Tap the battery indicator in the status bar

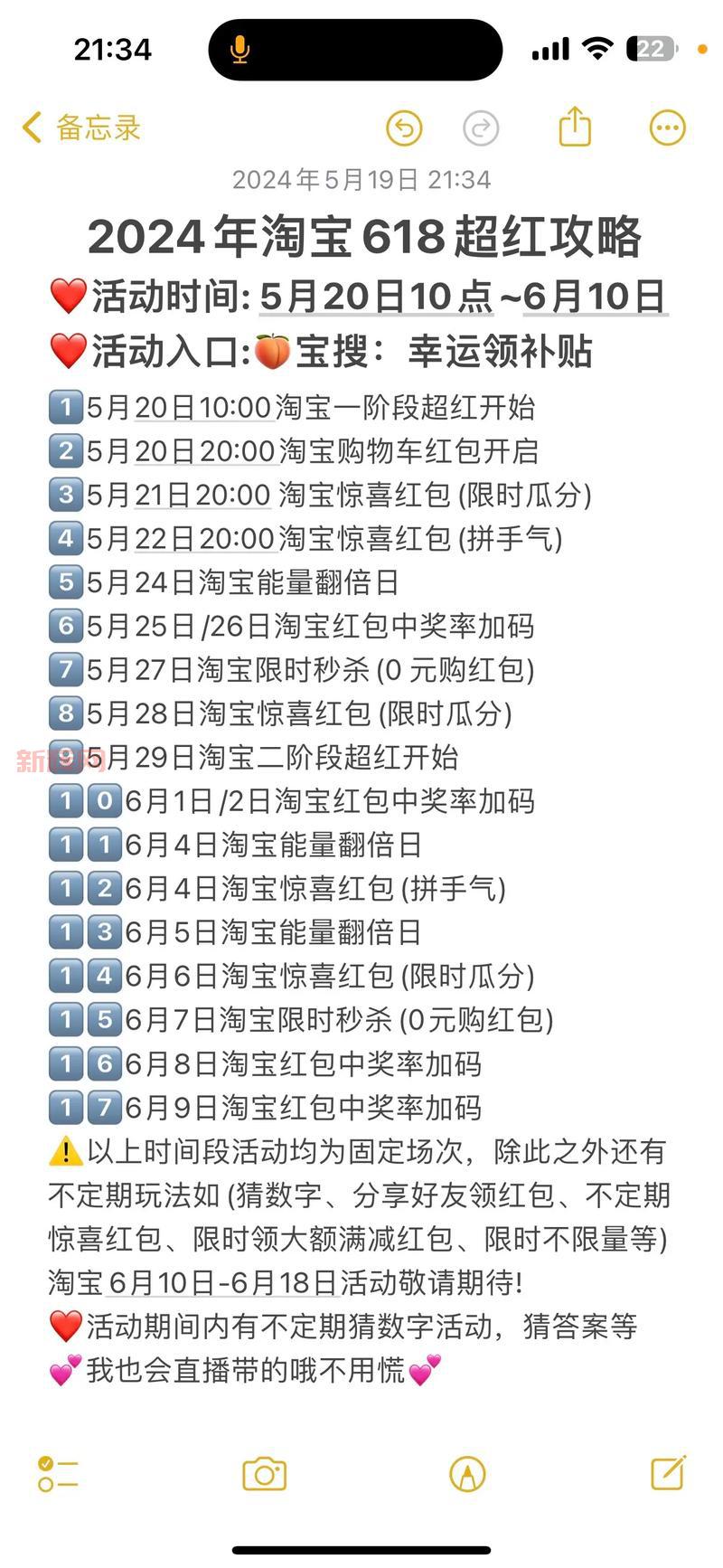[648, 49]
